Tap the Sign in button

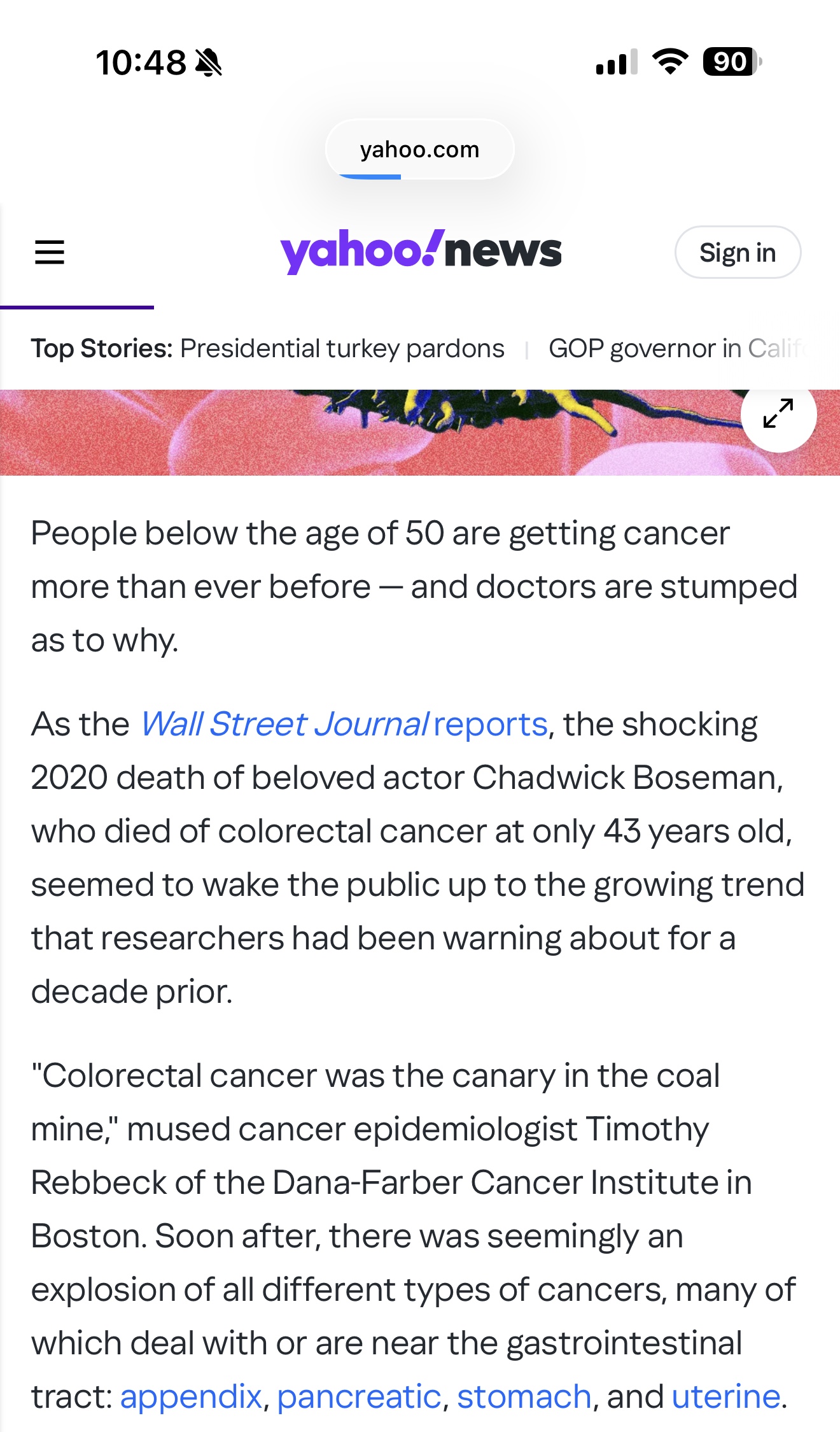click(738, 252)
